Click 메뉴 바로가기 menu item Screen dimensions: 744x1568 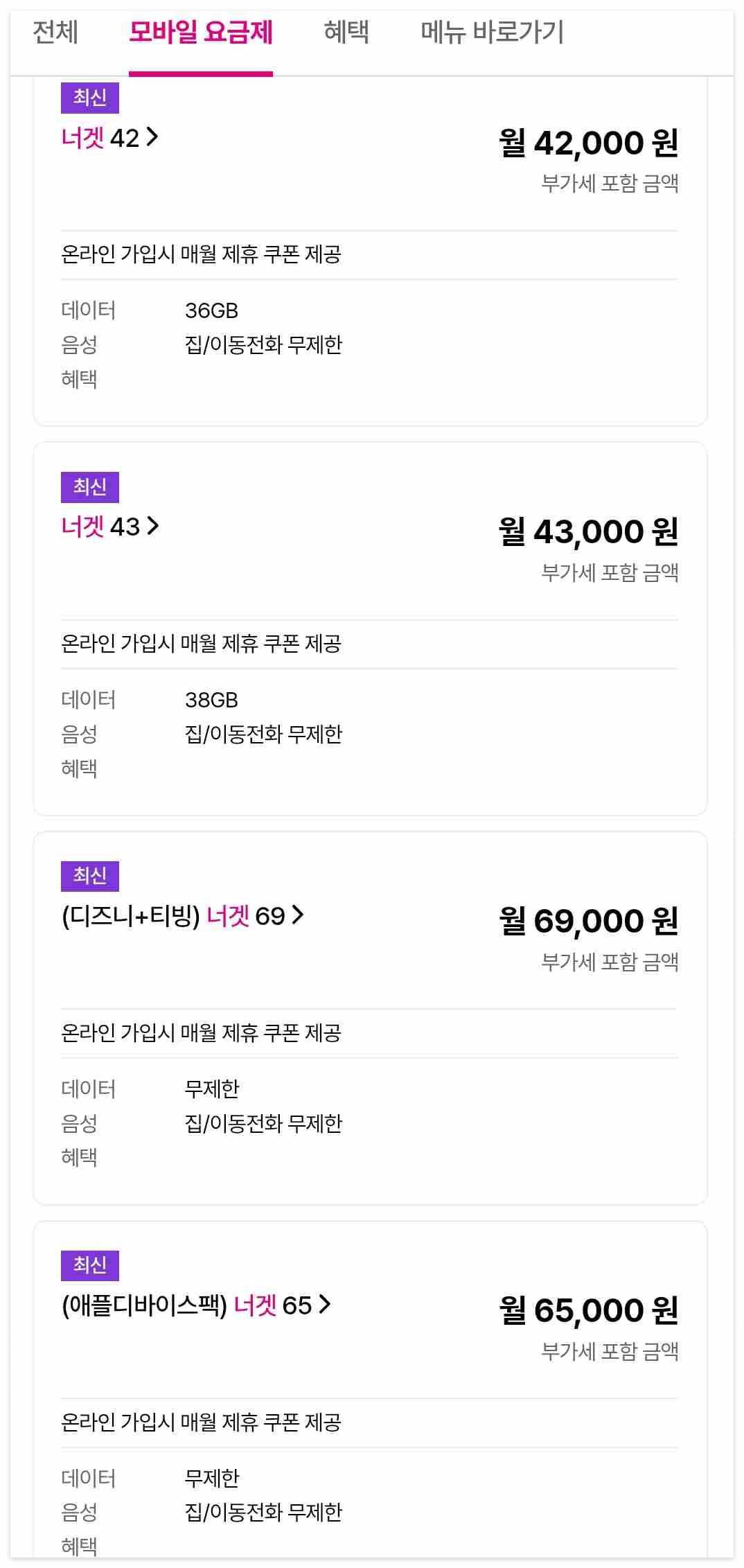[493, 32]
